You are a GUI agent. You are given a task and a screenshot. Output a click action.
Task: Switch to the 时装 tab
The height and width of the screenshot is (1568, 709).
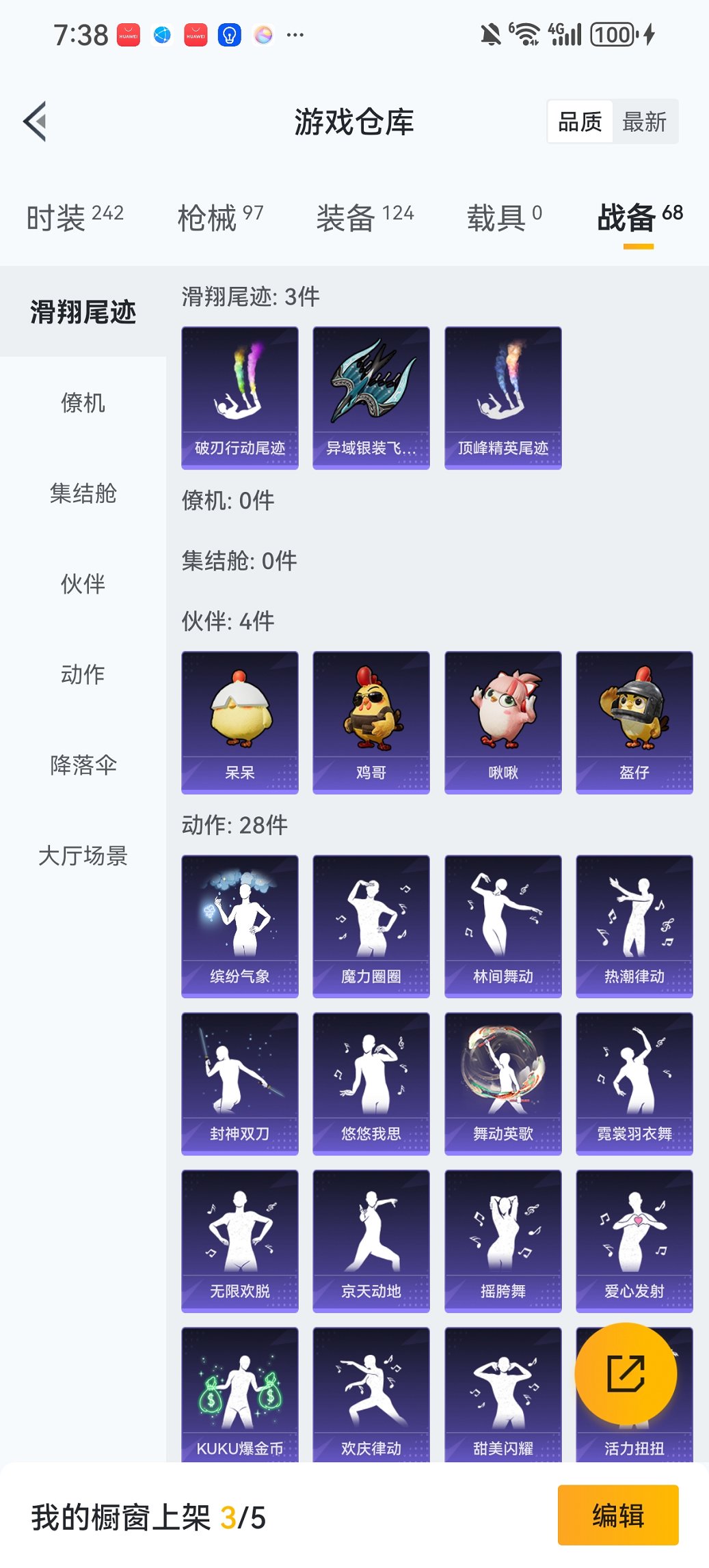tap(75, 217)
